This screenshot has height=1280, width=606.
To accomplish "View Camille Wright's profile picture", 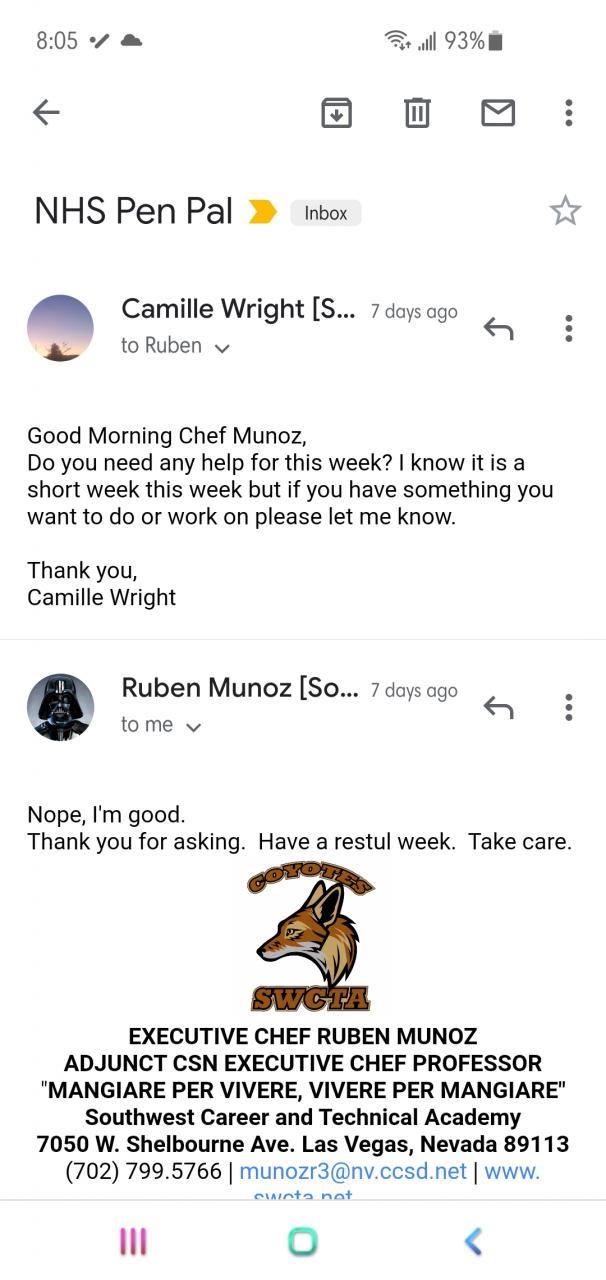I will tap(60, 328).
